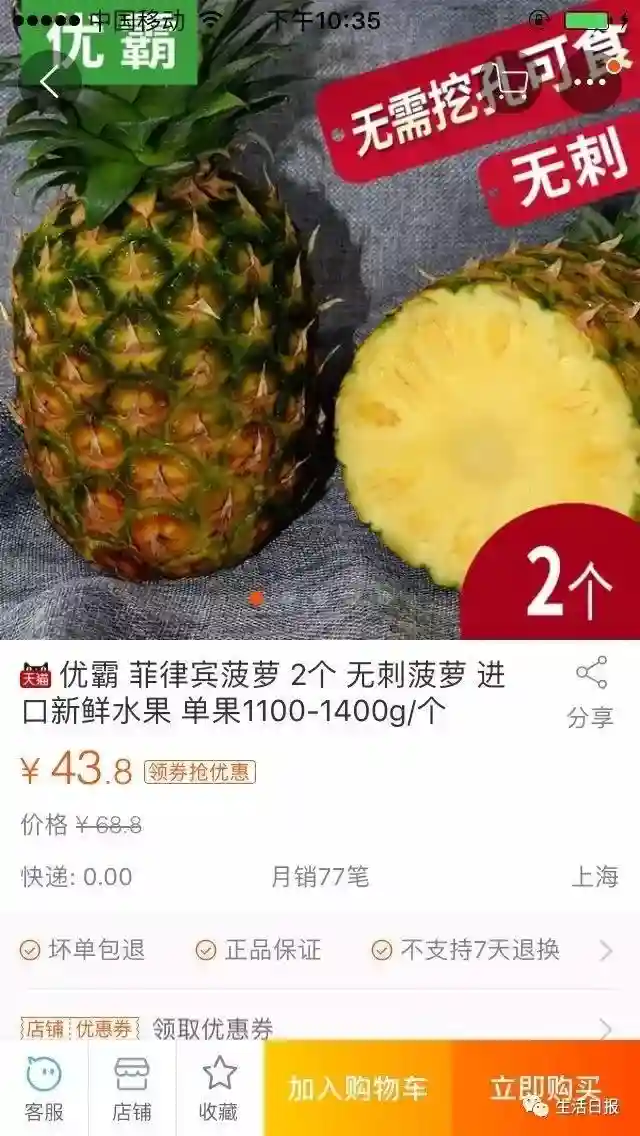Contact 客服 customer service
The height and width of the screenshot is (1136, 640).
tap(44, 1088)
